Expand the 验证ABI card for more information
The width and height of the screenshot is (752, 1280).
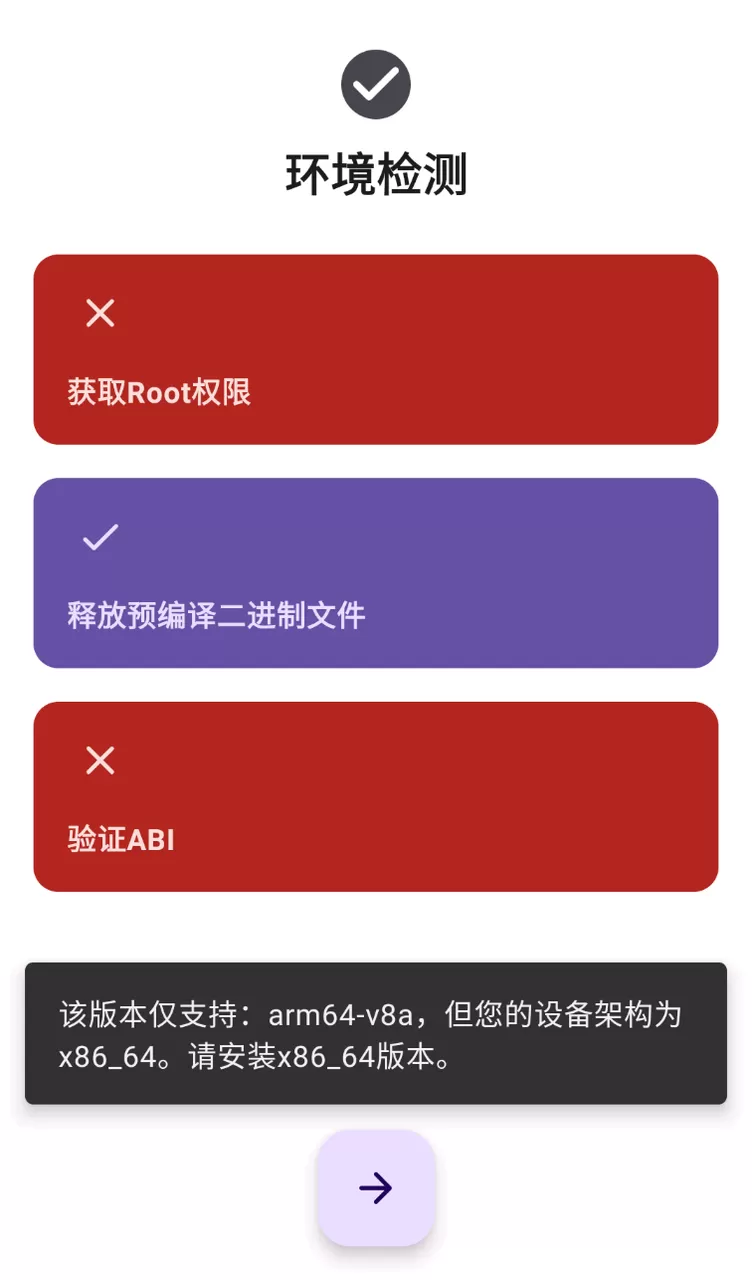click(376, 795)
